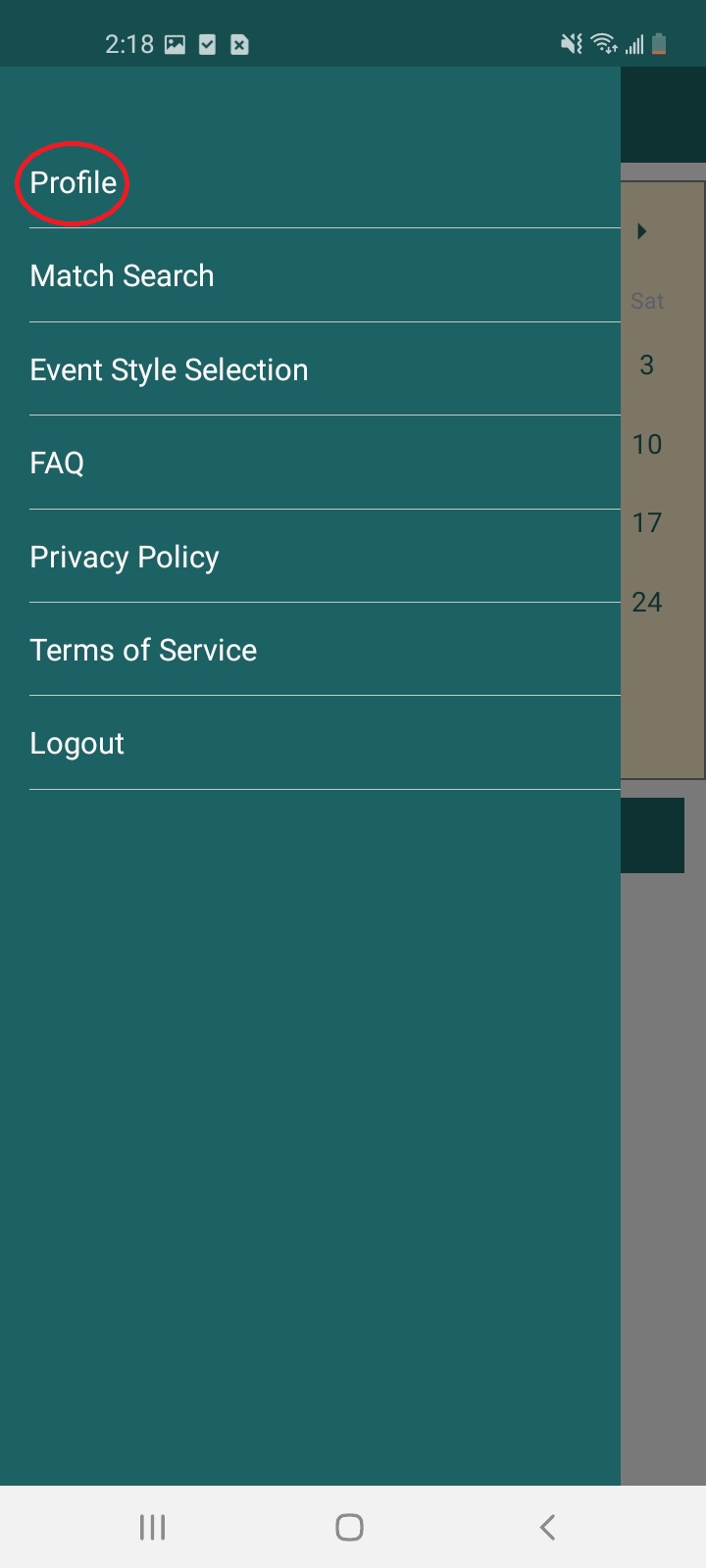This screenshot has width=706, height=1568.
Task: Tap the X-box notification icon
Action: coord(239,43)
